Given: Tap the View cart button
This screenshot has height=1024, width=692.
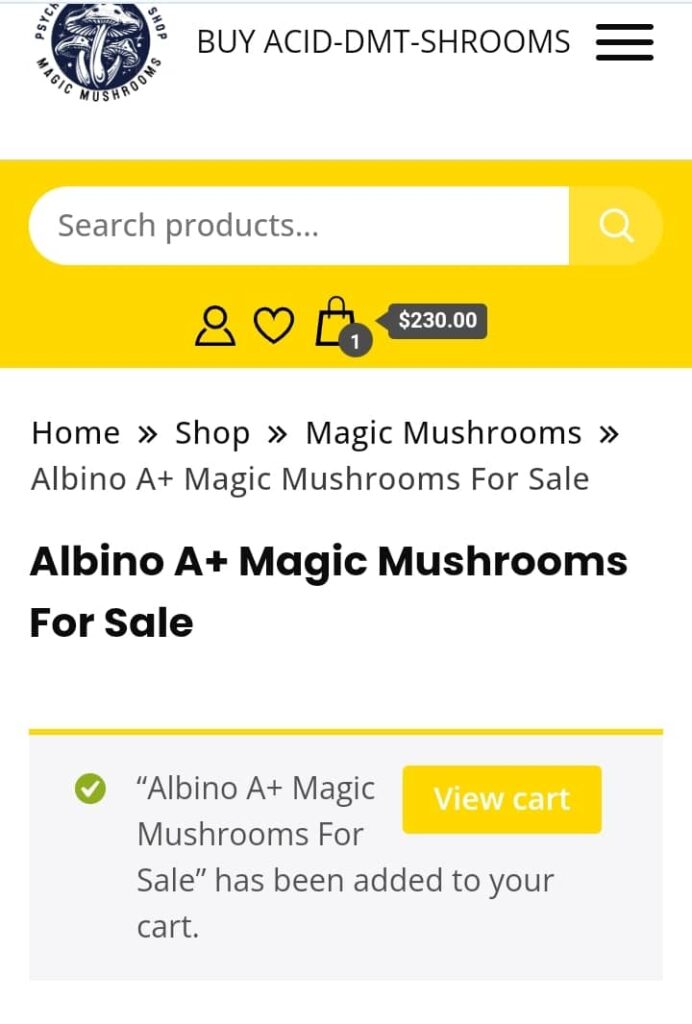Looking at the screenshot, I should click(x=502, y=799).
